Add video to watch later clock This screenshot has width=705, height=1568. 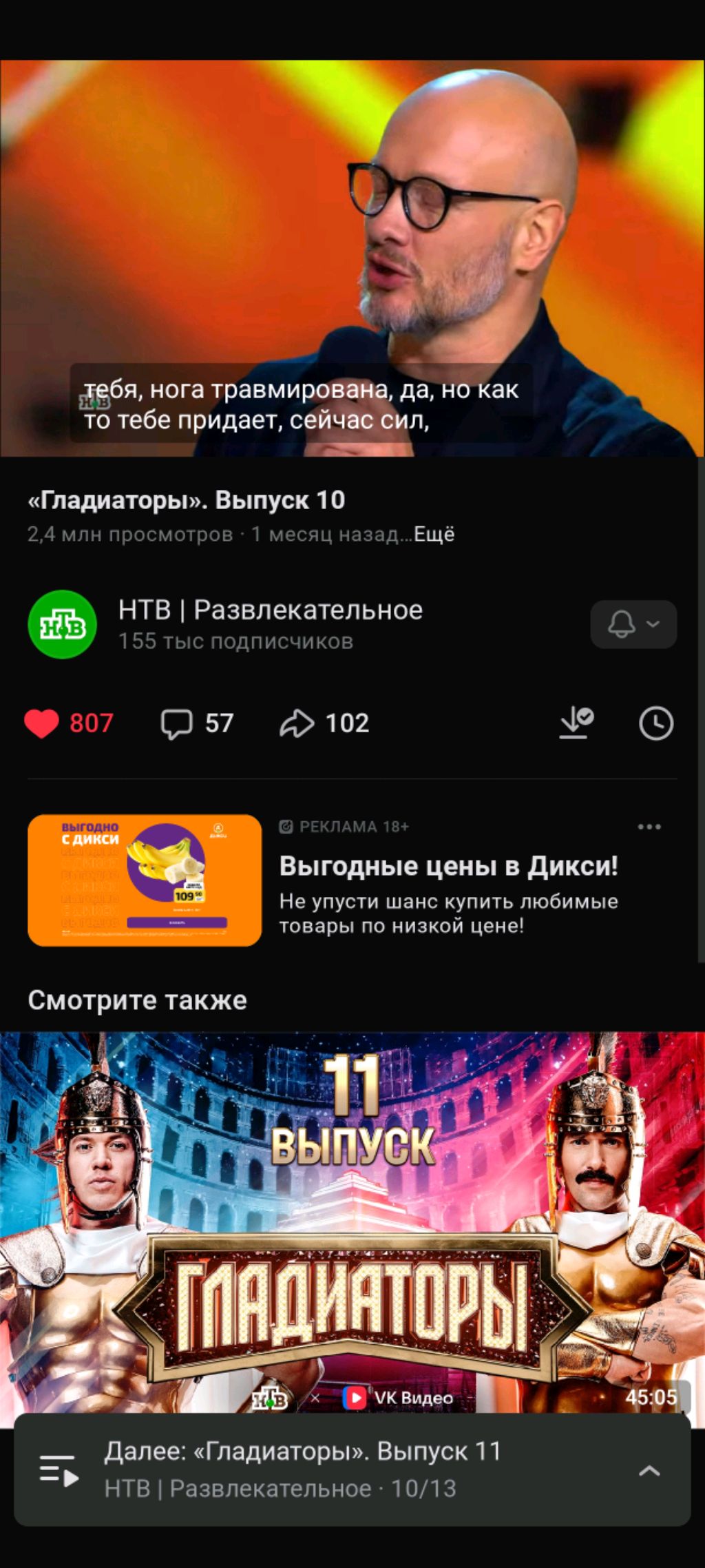coord(655,723)
